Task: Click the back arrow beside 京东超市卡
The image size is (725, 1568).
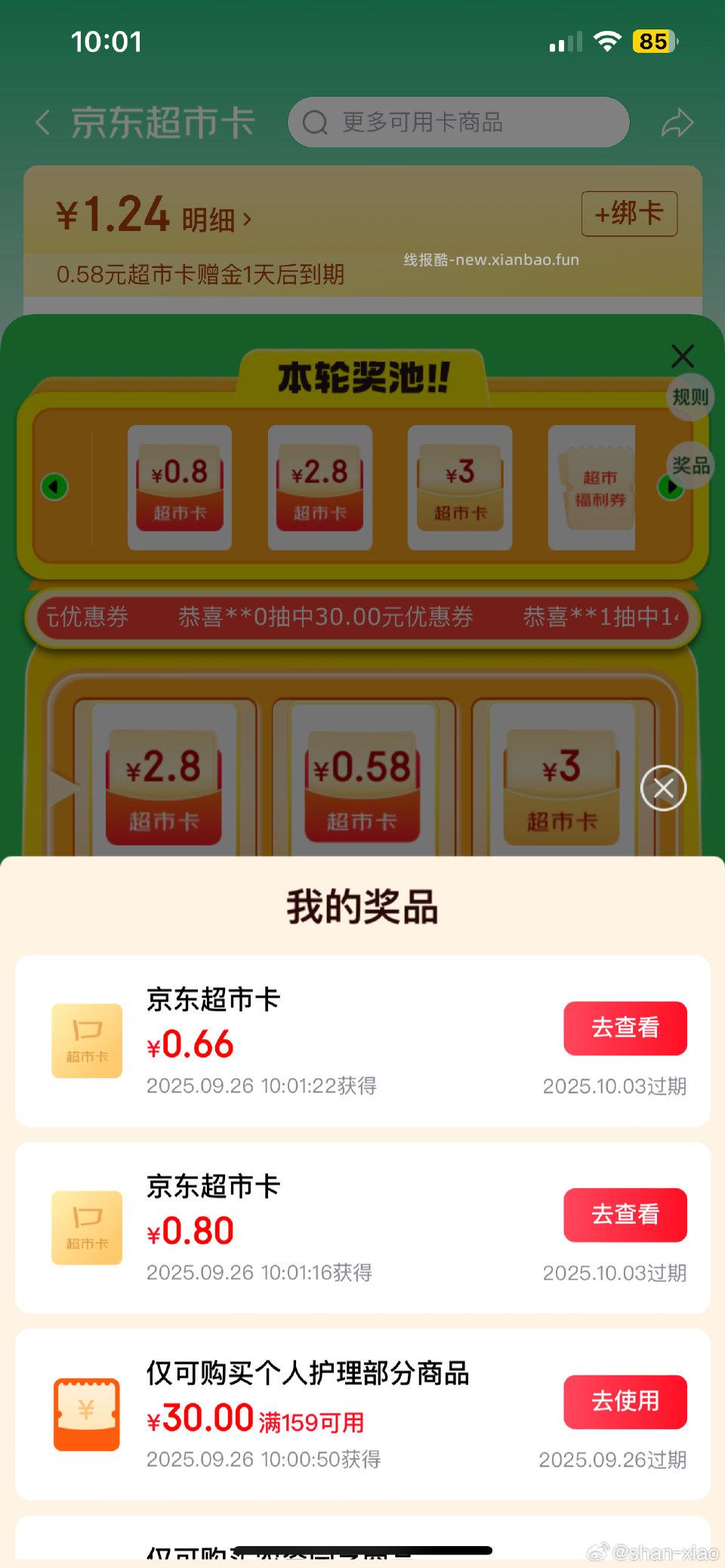Action: [x=42, y=122]
